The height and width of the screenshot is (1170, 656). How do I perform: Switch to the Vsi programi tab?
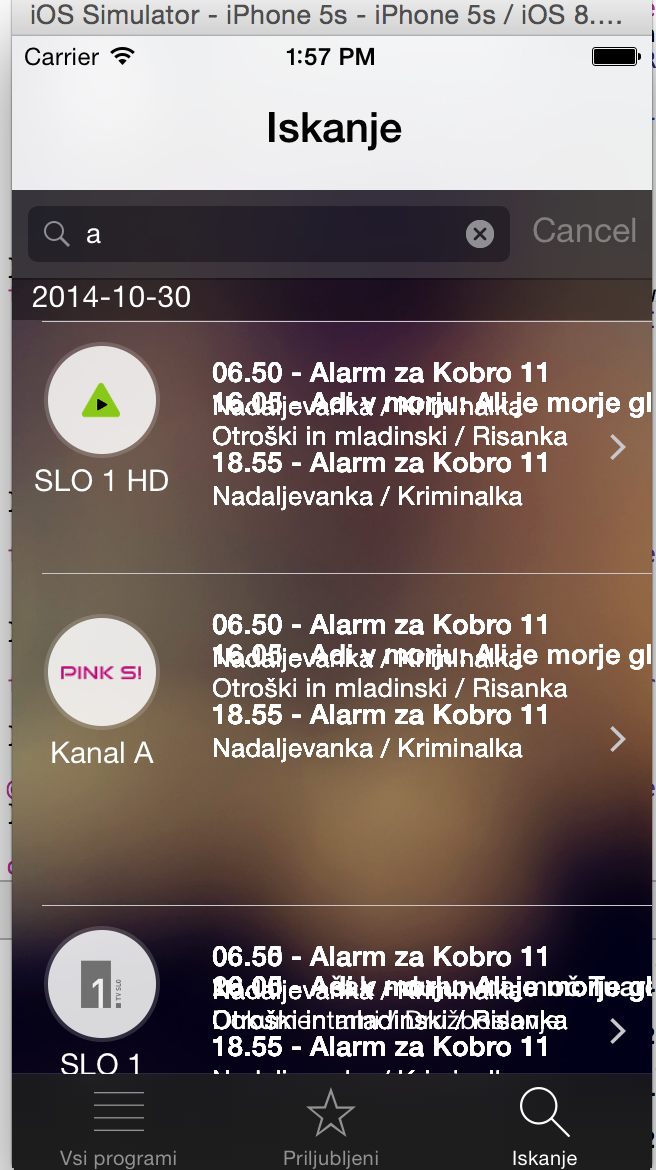(118, 1128)
